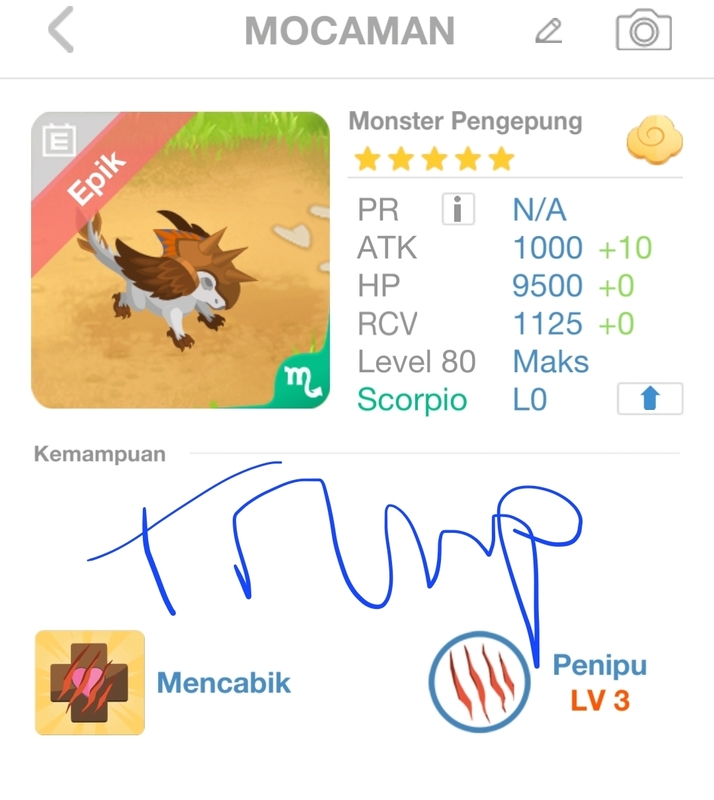The width and height of the screenshot is (714, 800).
Task: Tap the blue upgrade arrow beside L0
Action: pos(649,398)
